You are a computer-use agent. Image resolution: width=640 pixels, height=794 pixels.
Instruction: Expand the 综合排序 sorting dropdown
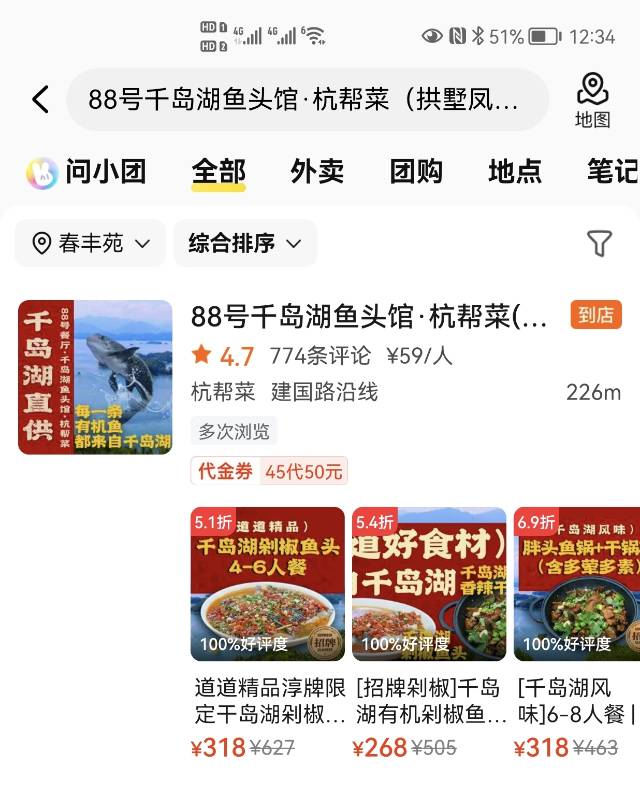click(x=245, y=243)
